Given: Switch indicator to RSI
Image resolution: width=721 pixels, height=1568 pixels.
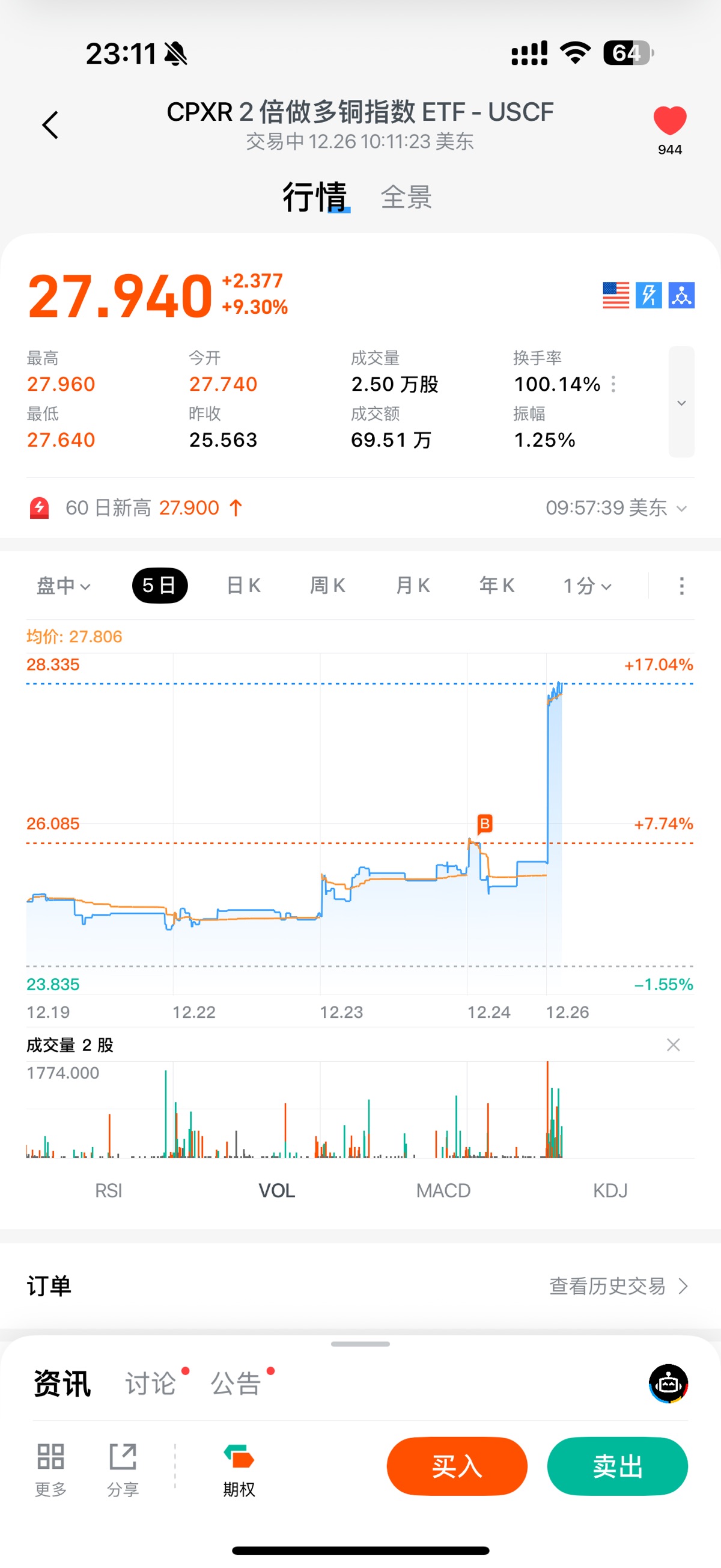Looking at the screenshot, I should [108, 1190].
